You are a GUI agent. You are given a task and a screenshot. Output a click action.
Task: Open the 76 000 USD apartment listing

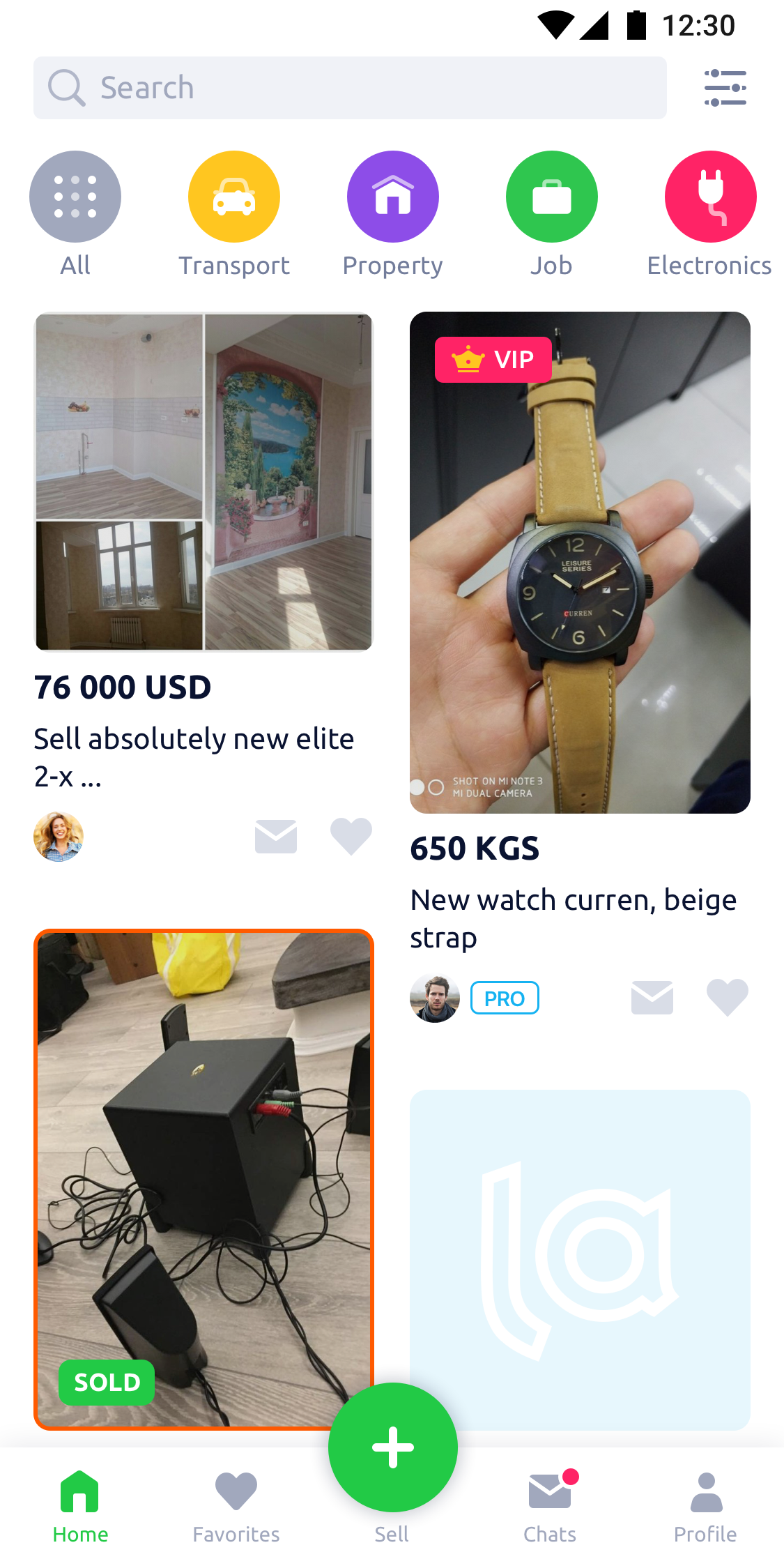tap(203, 482)
